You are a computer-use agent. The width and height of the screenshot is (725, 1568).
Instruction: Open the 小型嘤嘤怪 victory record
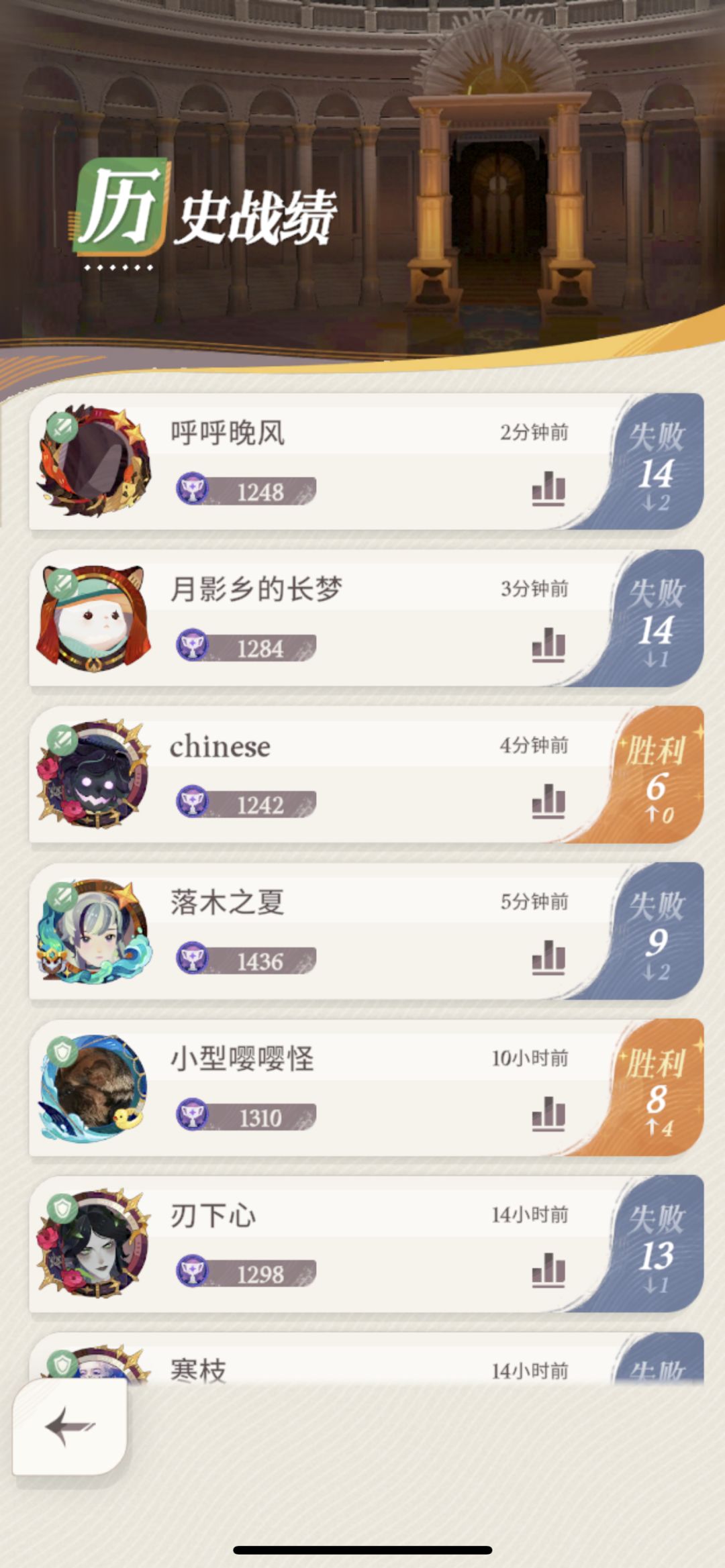pyautogui.click(x=367, y=1087)
